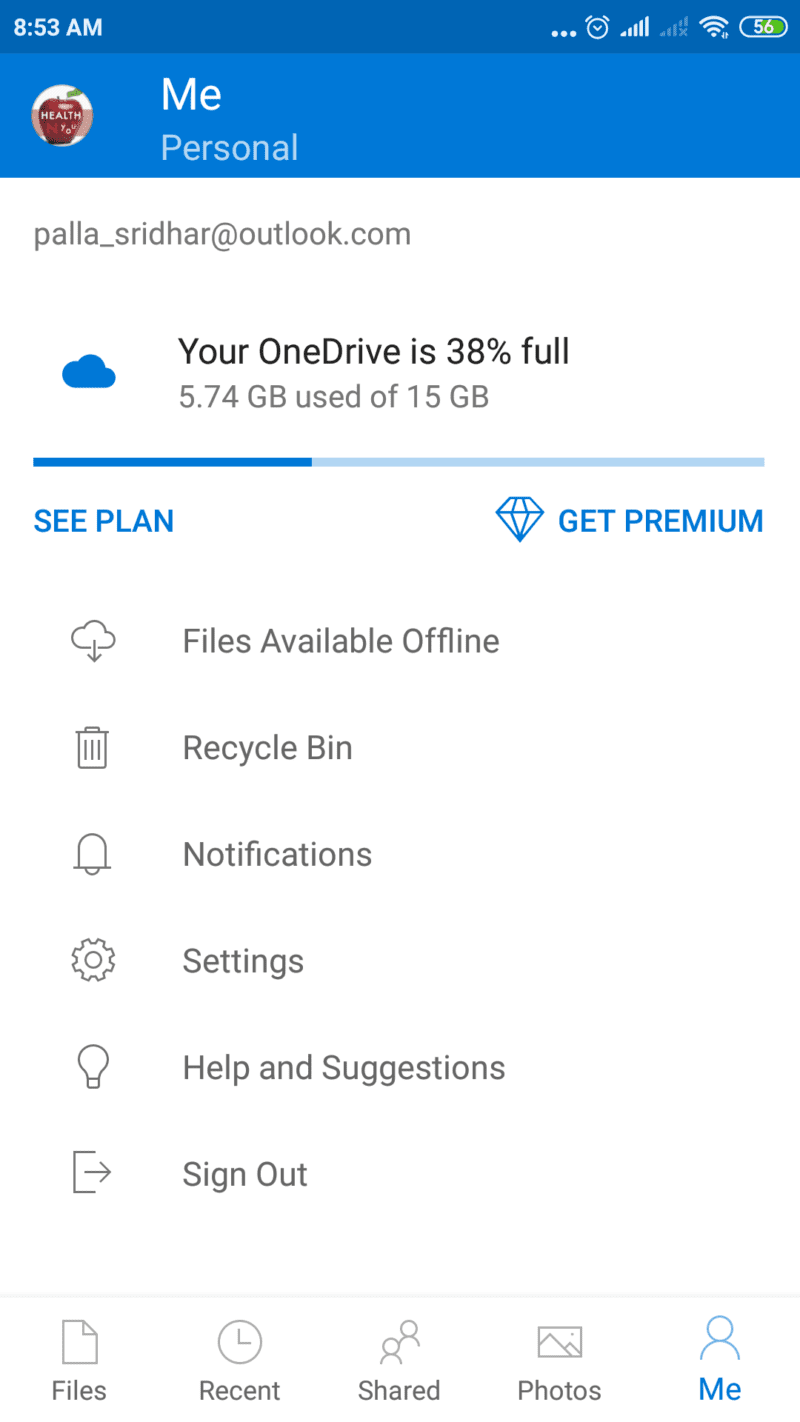The height and width of the screenshot is (1422, 800).
Task: Select the Me tab
Action: coord(720,1360)
